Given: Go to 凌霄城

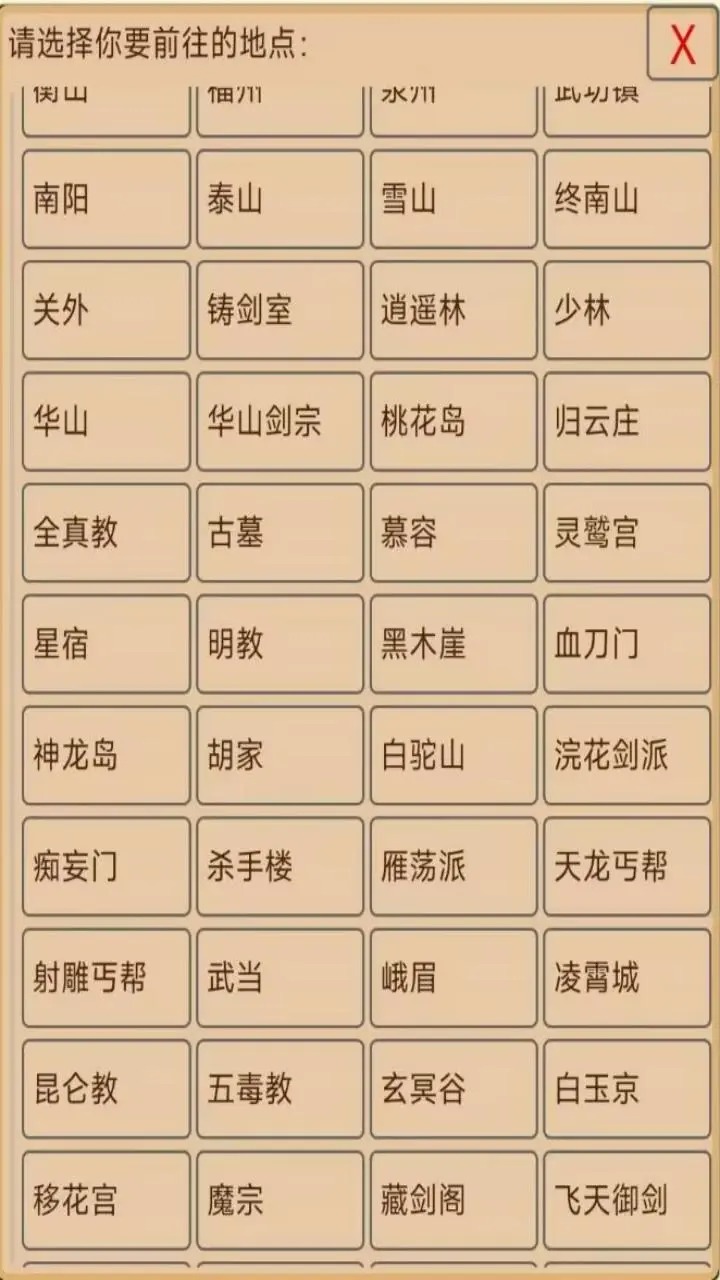Looking at the screenshot, I should 627,977.
